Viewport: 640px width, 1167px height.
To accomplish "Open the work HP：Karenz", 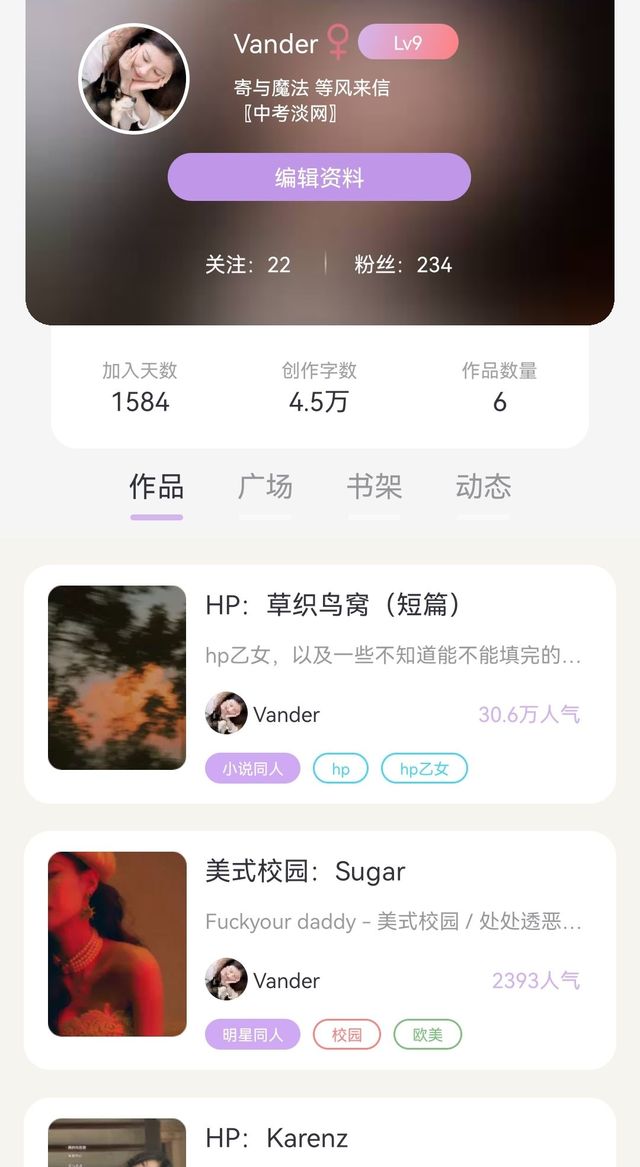I will click(x=277, y=1138).
